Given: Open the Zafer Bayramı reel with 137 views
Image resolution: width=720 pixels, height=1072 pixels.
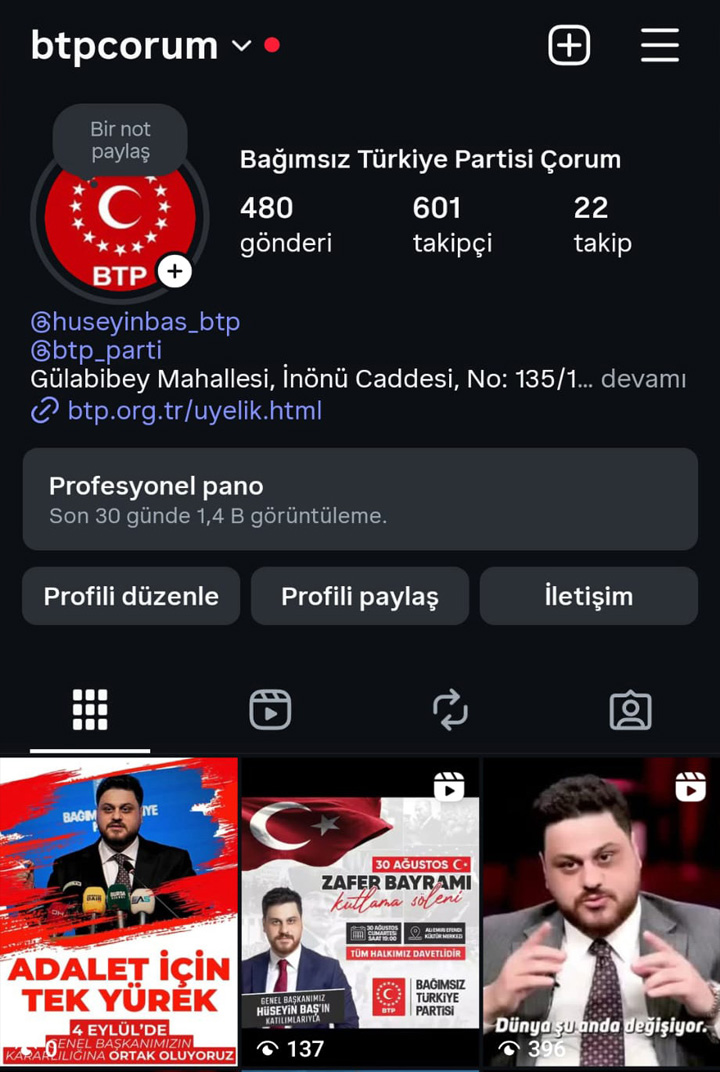Looking at the screenshot, I should 360,910.
